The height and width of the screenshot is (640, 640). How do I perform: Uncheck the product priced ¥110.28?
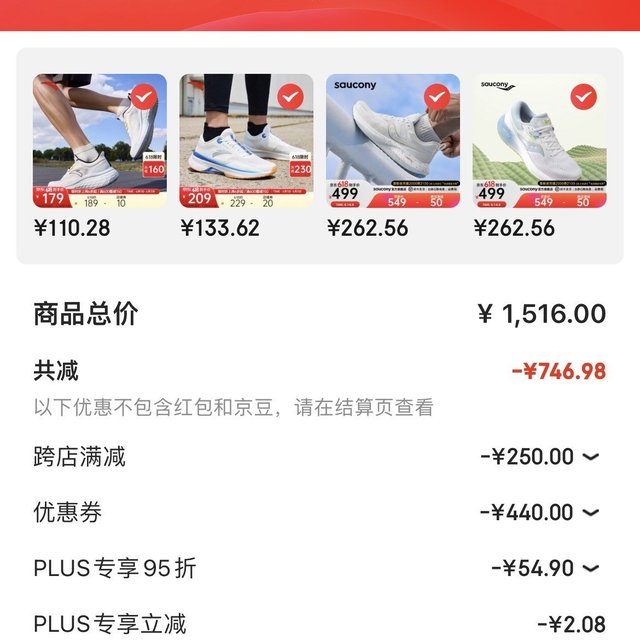(x=144, y=97)
